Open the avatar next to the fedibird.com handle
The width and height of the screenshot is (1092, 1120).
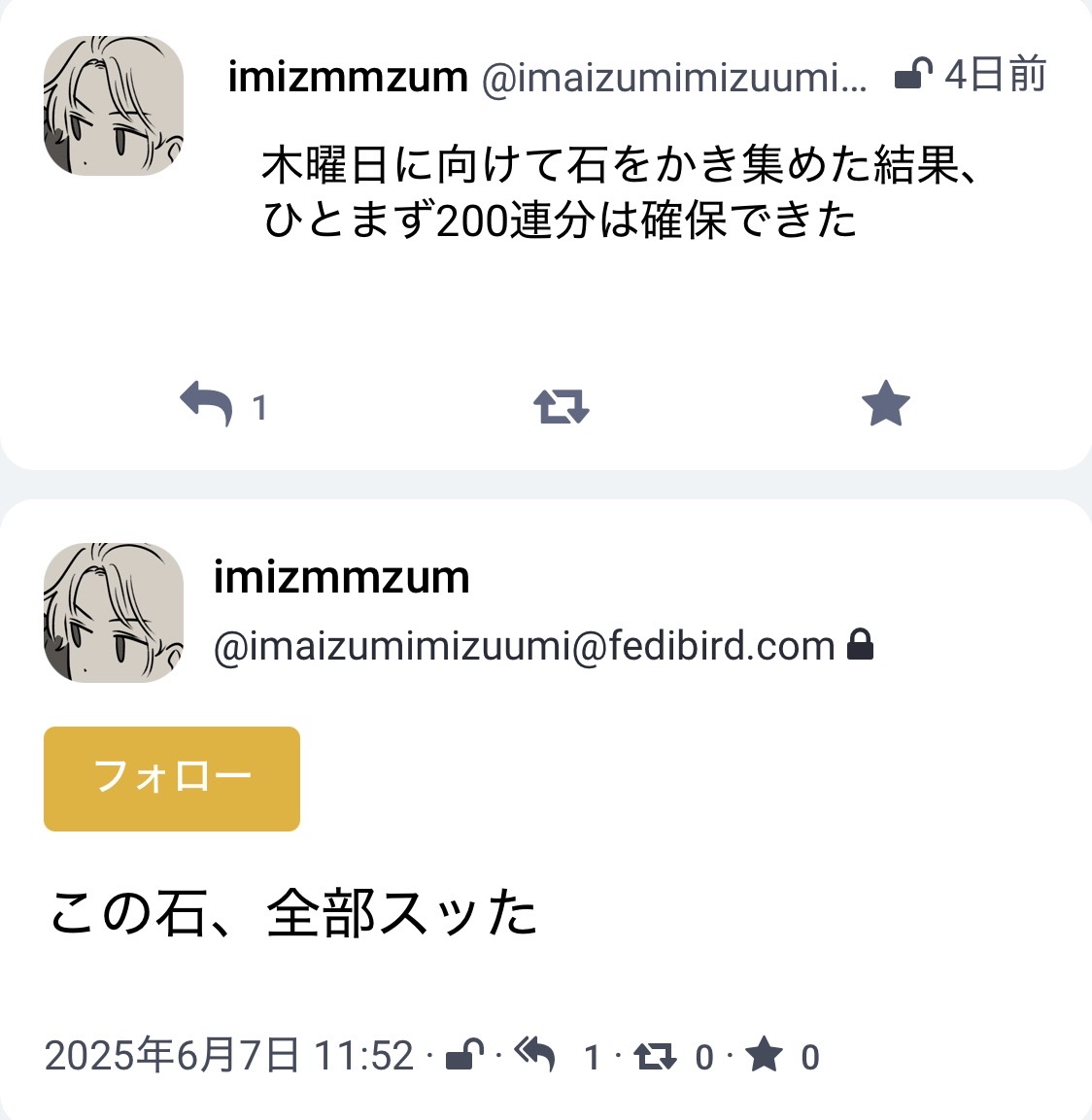[114, 613]
